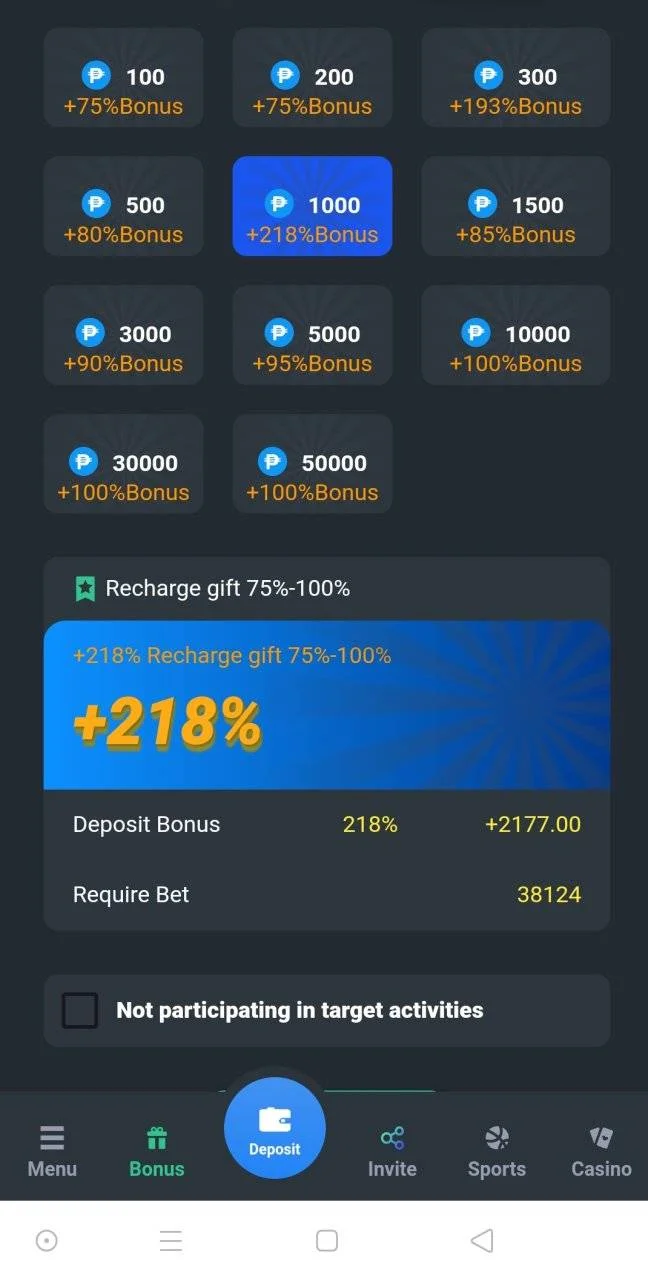
Task: Tap the system back triangle
Action: (482, 1241)
